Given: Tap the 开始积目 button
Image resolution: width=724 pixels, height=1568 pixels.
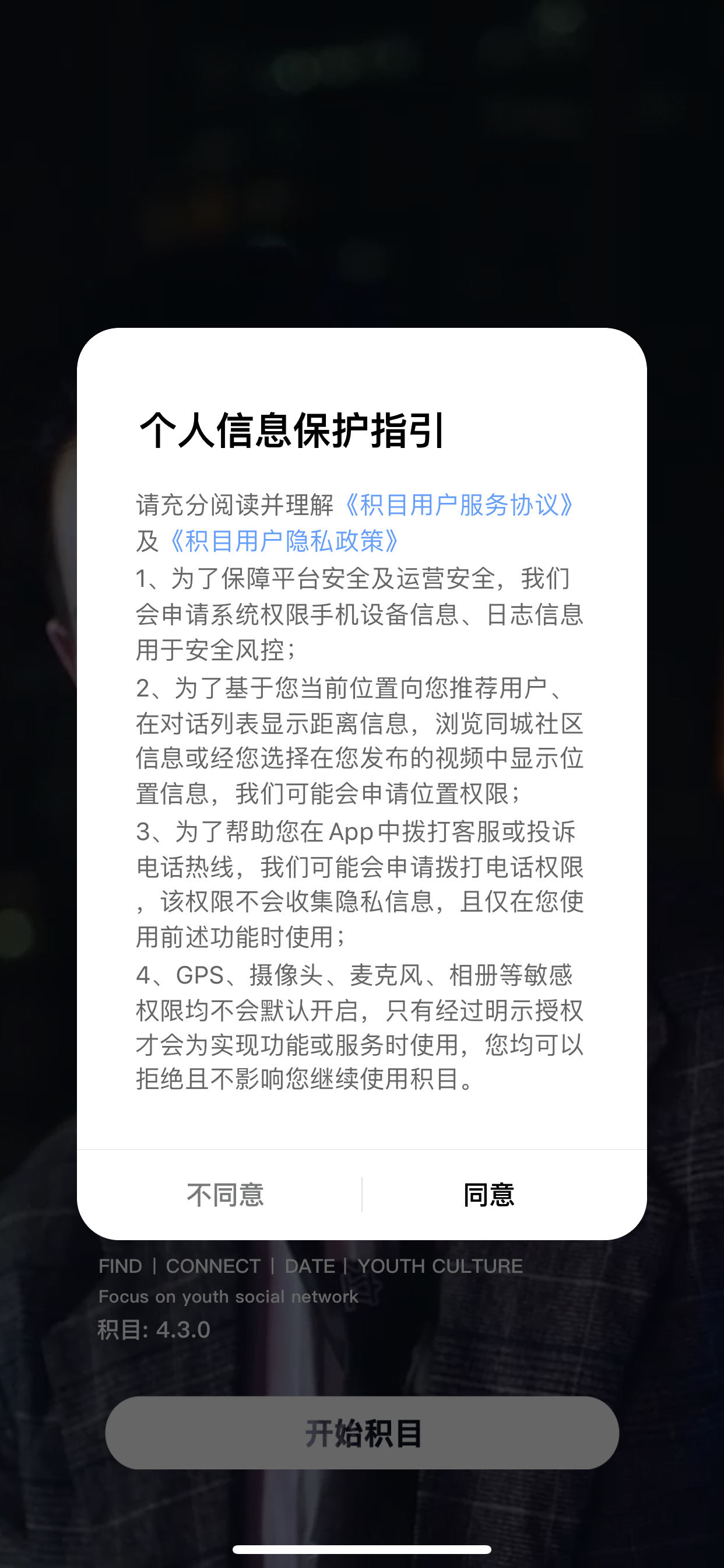Looking at the screenshot, I should click(x=362, y=1433).
